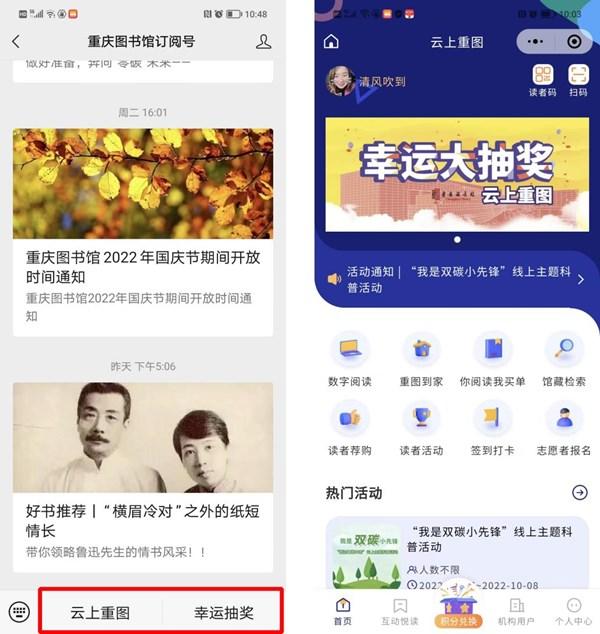Switch to the 个人中心 tab
Image resolution: width=600 pixels, height=634 pixels.
(573, 610)
